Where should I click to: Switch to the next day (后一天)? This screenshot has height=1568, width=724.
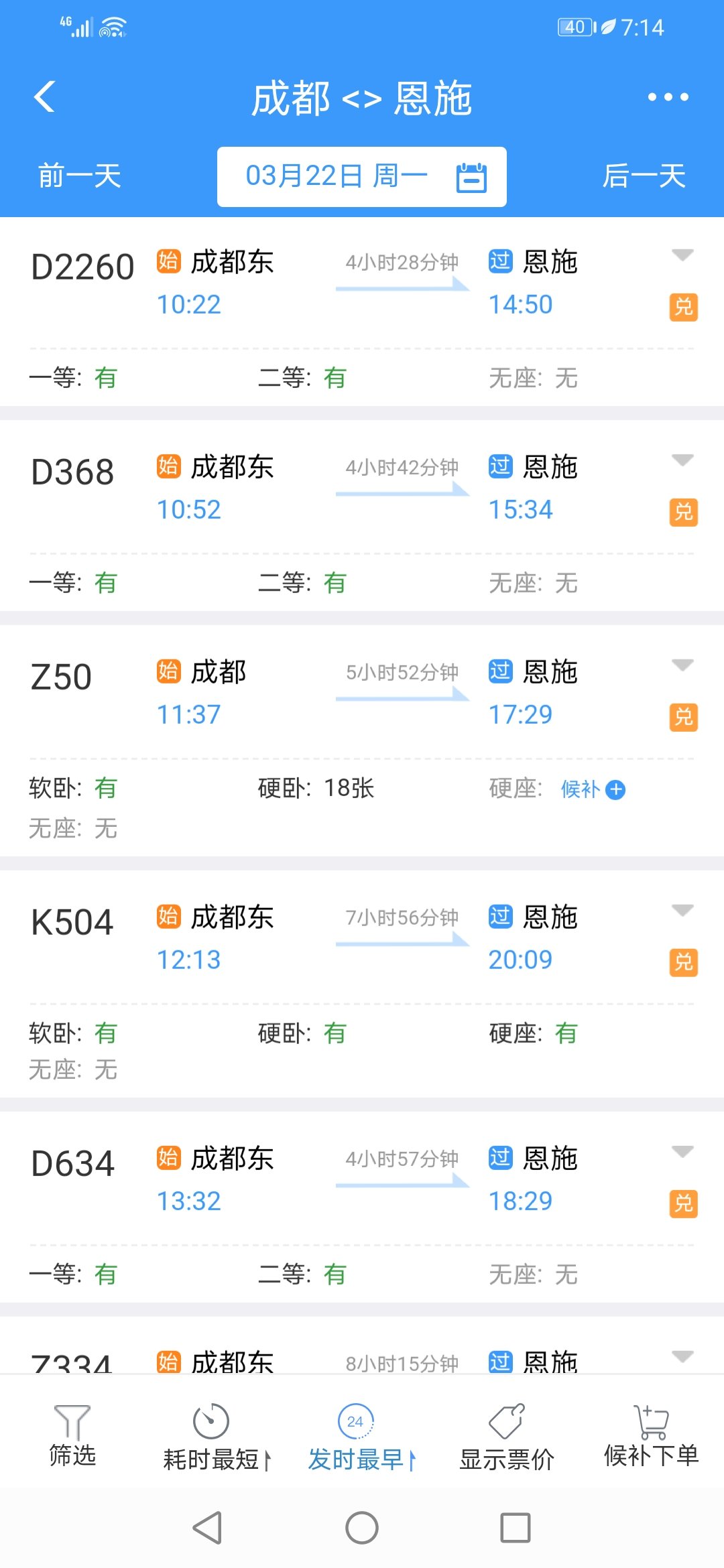tap(644, 176)
